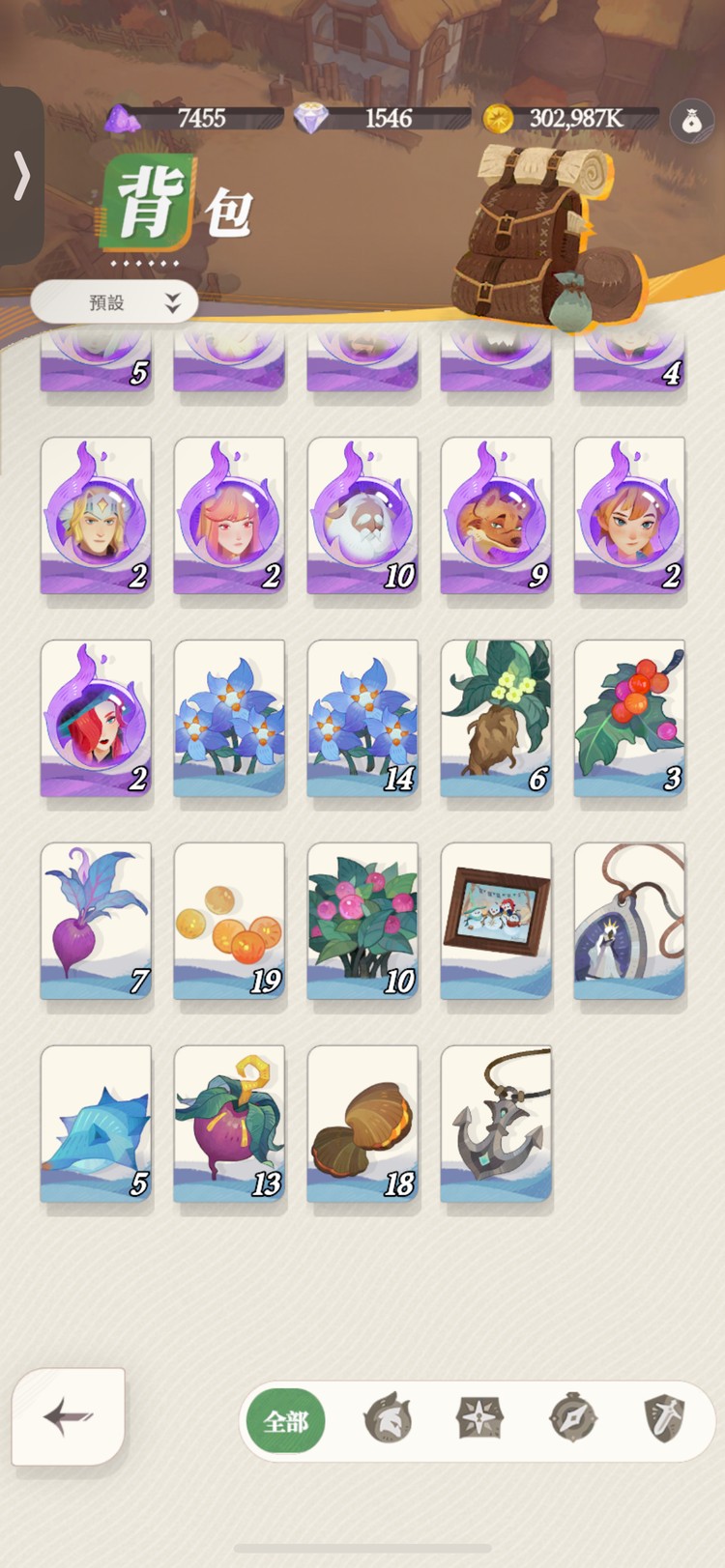Open the pendant with hooded figure item
The height and width of the screenshot is (1568, 725).
click(x=629, y=921)
